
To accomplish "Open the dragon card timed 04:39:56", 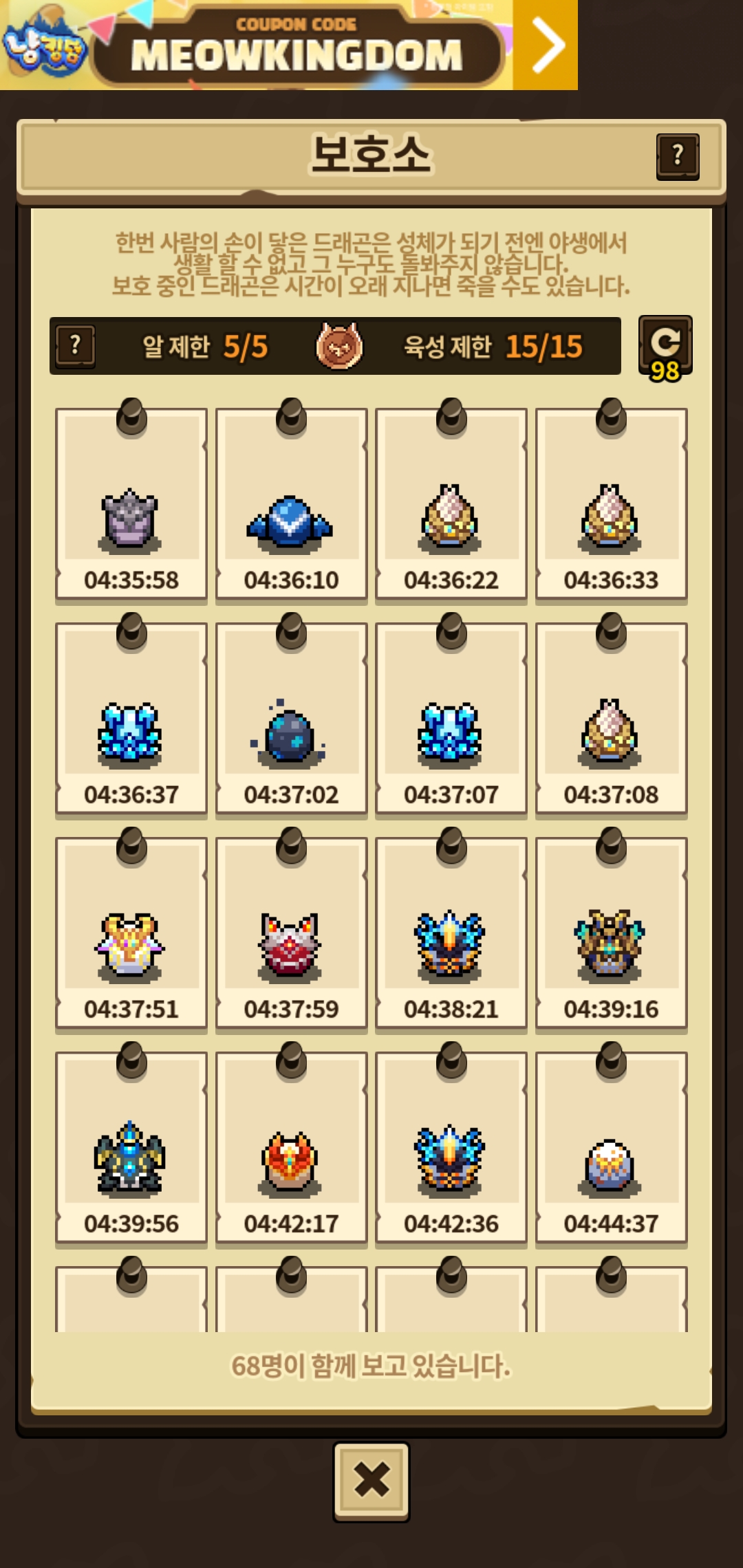I will [131, 1149].
